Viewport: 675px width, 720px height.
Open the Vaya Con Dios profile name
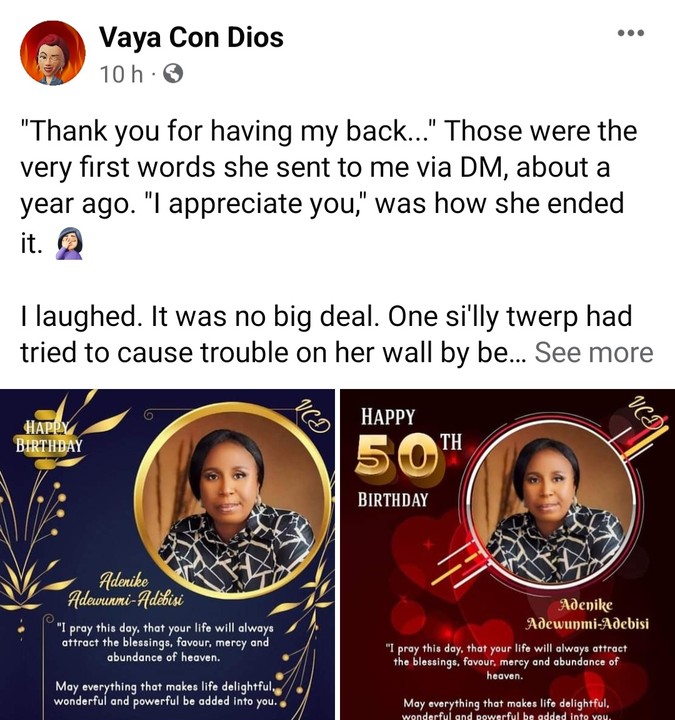191,38
